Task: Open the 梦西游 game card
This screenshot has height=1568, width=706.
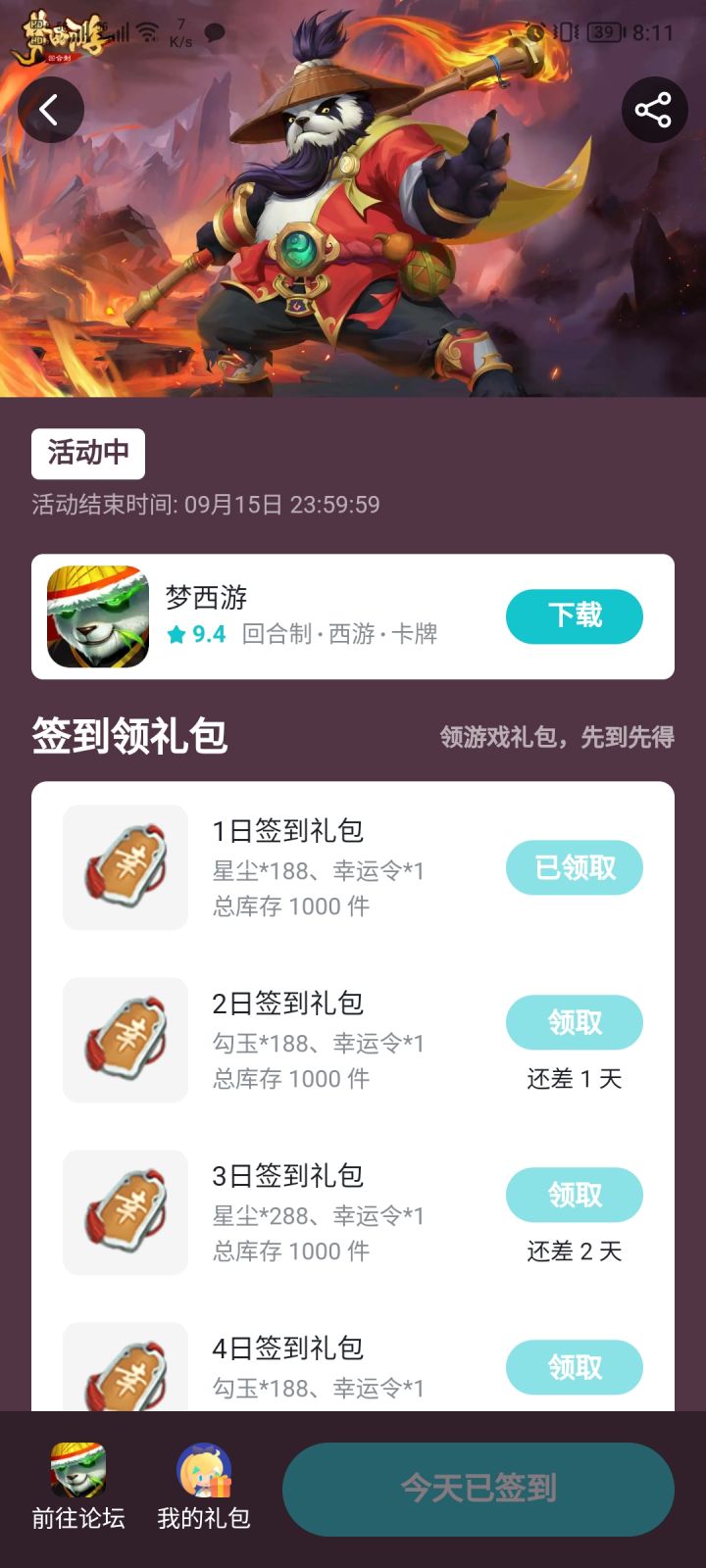Action: point(294,616)
